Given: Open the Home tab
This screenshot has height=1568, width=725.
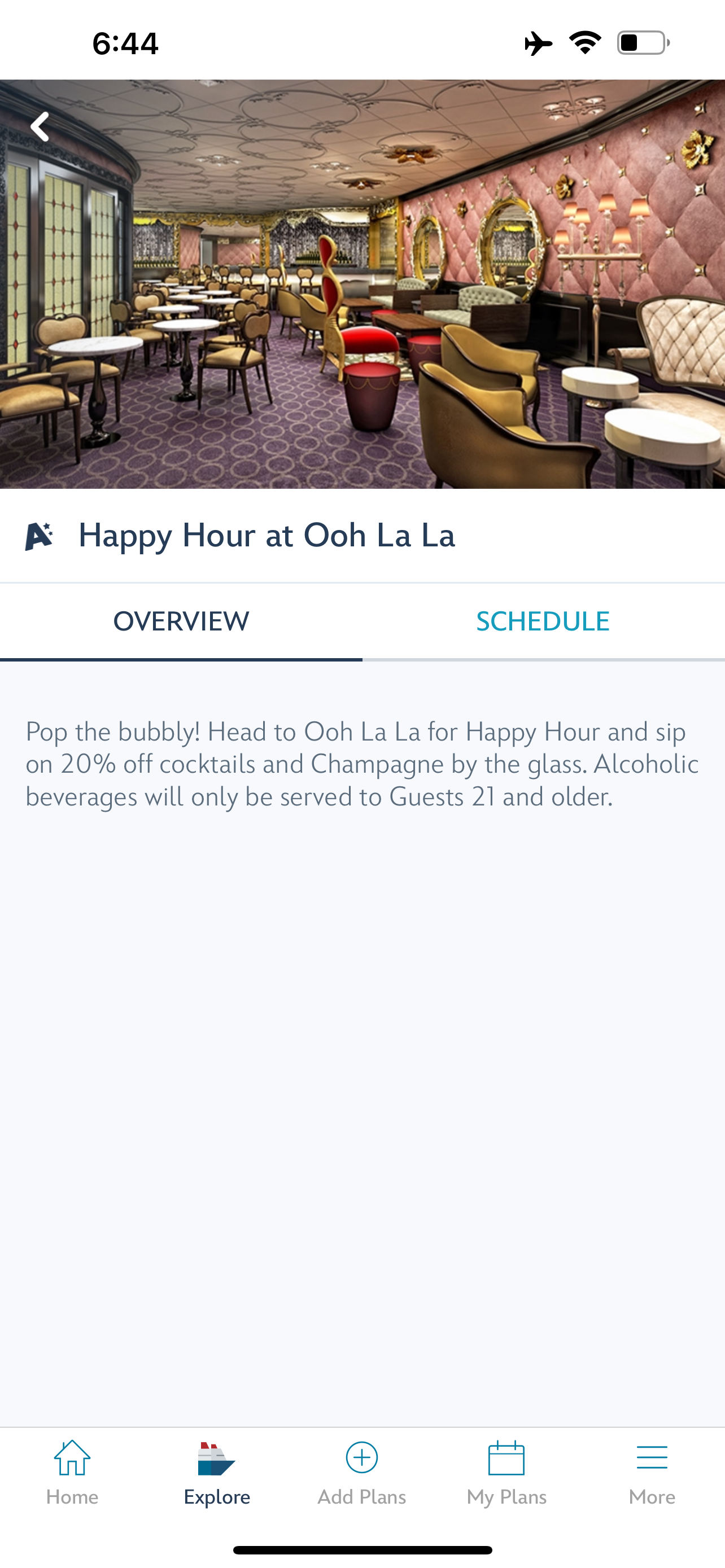Looking at the screenshot, I should click(72, 1474).
